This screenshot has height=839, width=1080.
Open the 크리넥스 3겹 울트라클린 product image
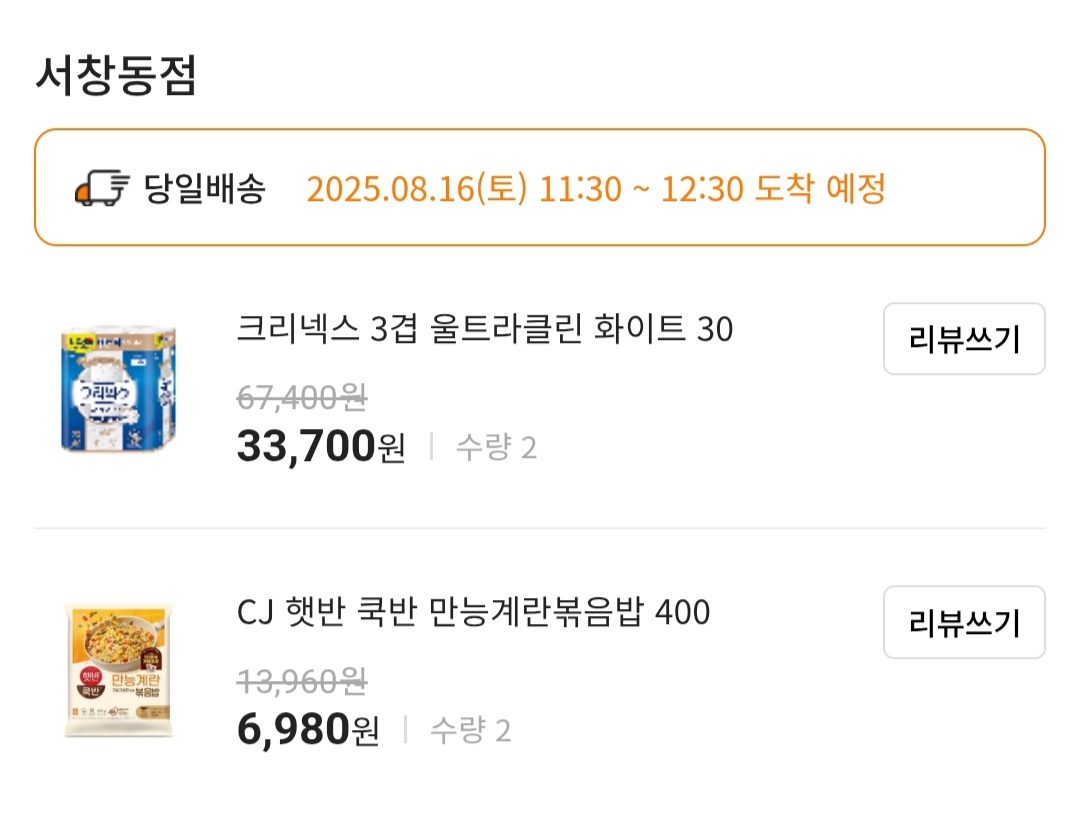coord(118,389)
